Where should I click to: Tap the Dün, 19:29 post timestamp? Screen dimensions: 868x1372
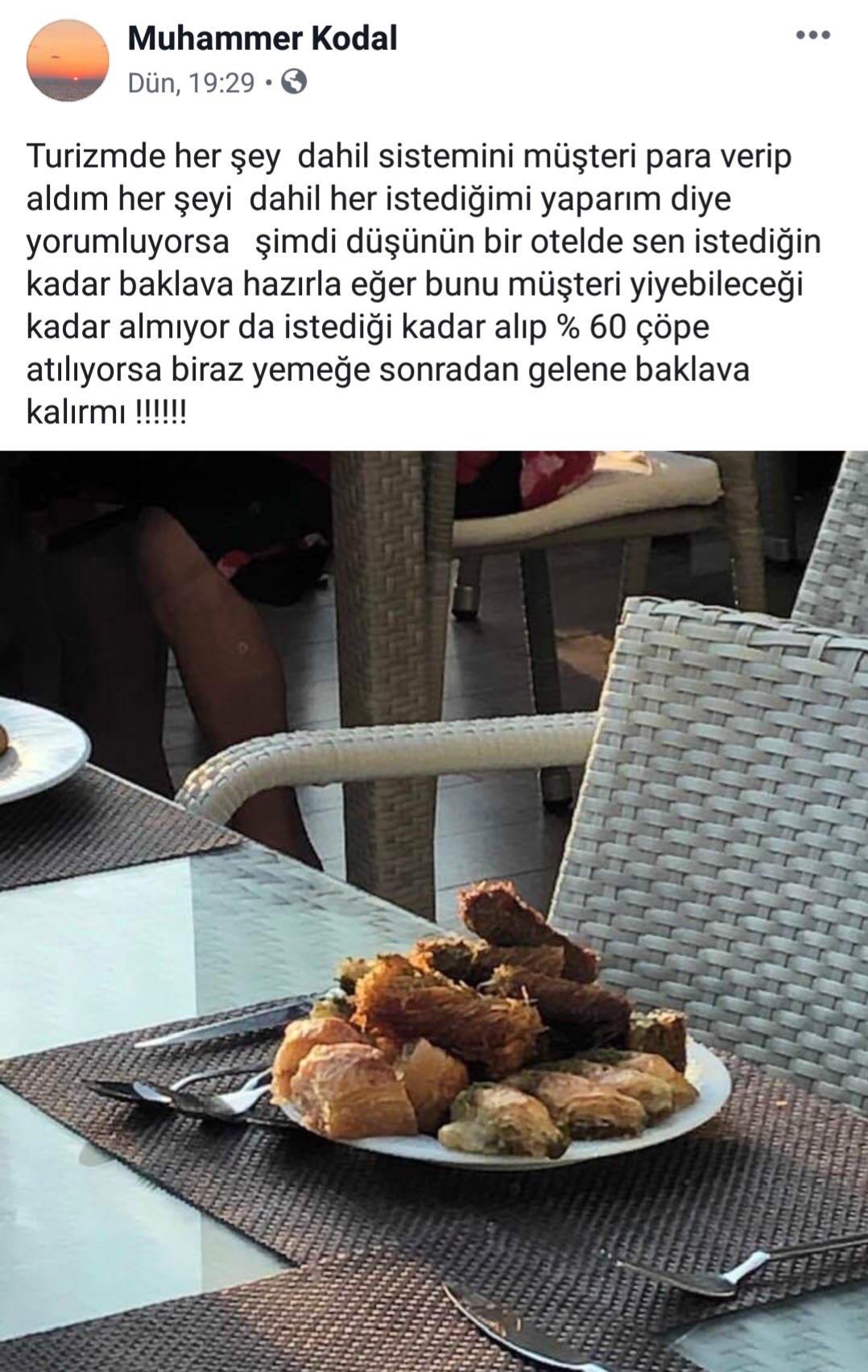coord(191,82)
